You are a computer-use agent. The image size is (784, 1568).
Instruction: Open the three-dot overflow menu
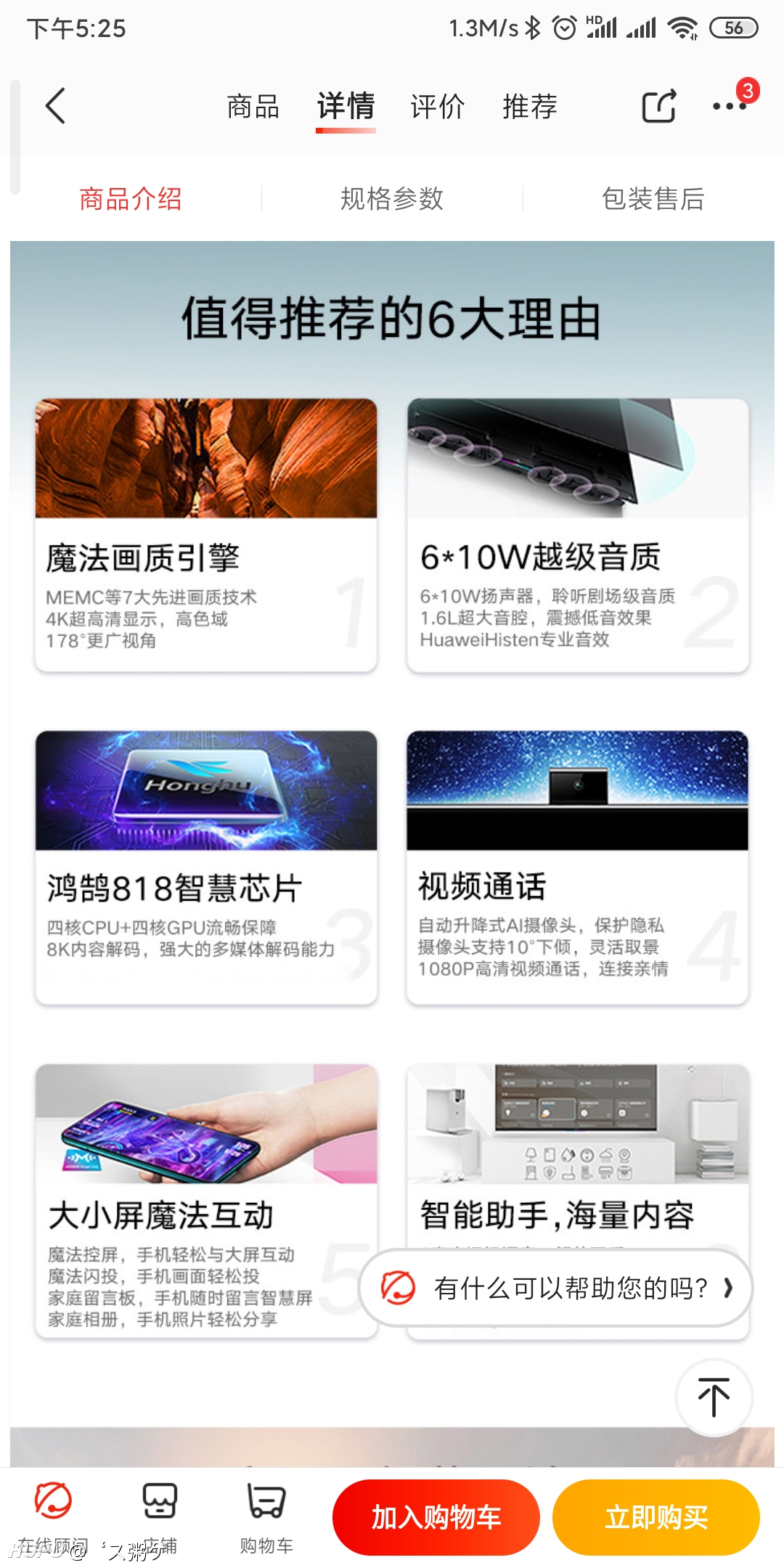pyautogui.click(x=729, y=106)
